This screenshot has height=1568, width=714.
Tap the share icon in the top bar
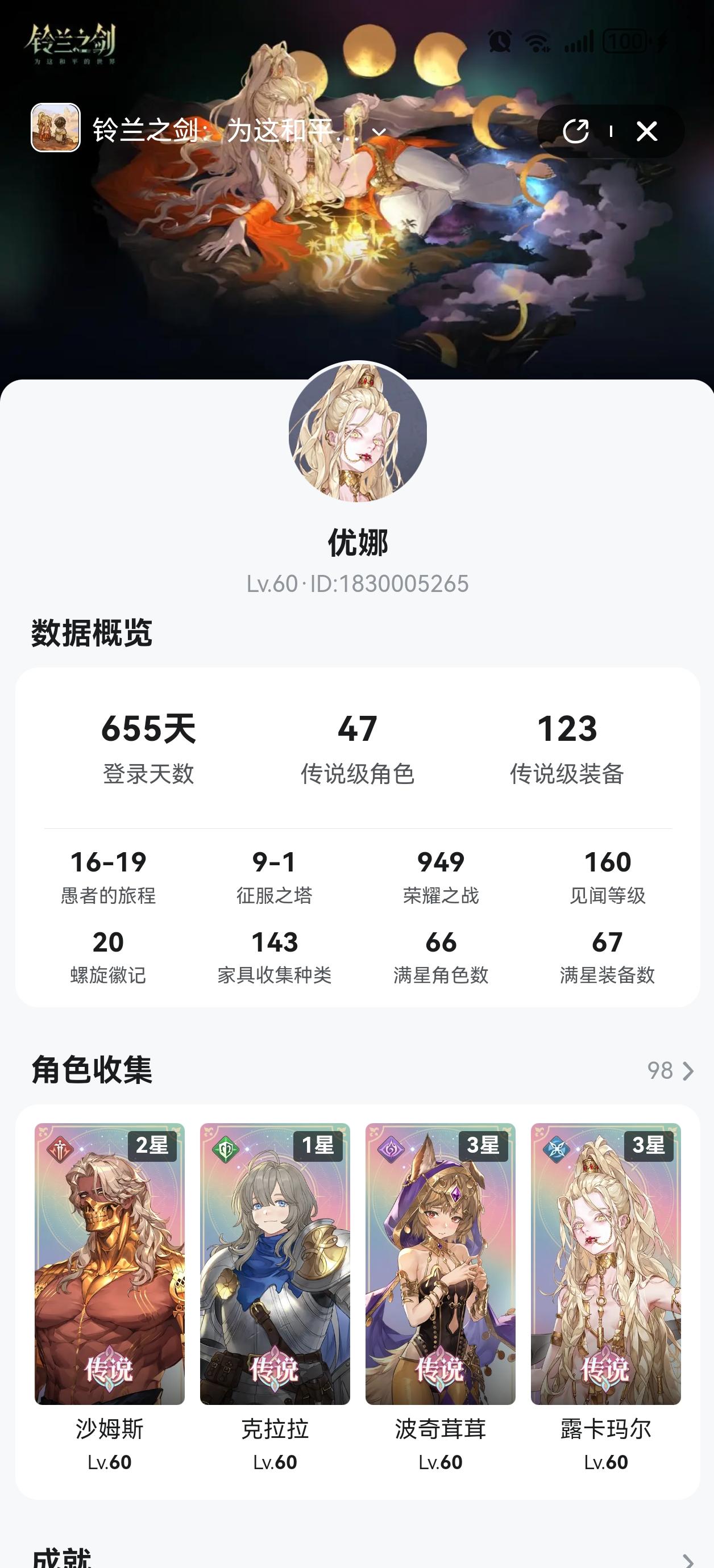(578, 132)
